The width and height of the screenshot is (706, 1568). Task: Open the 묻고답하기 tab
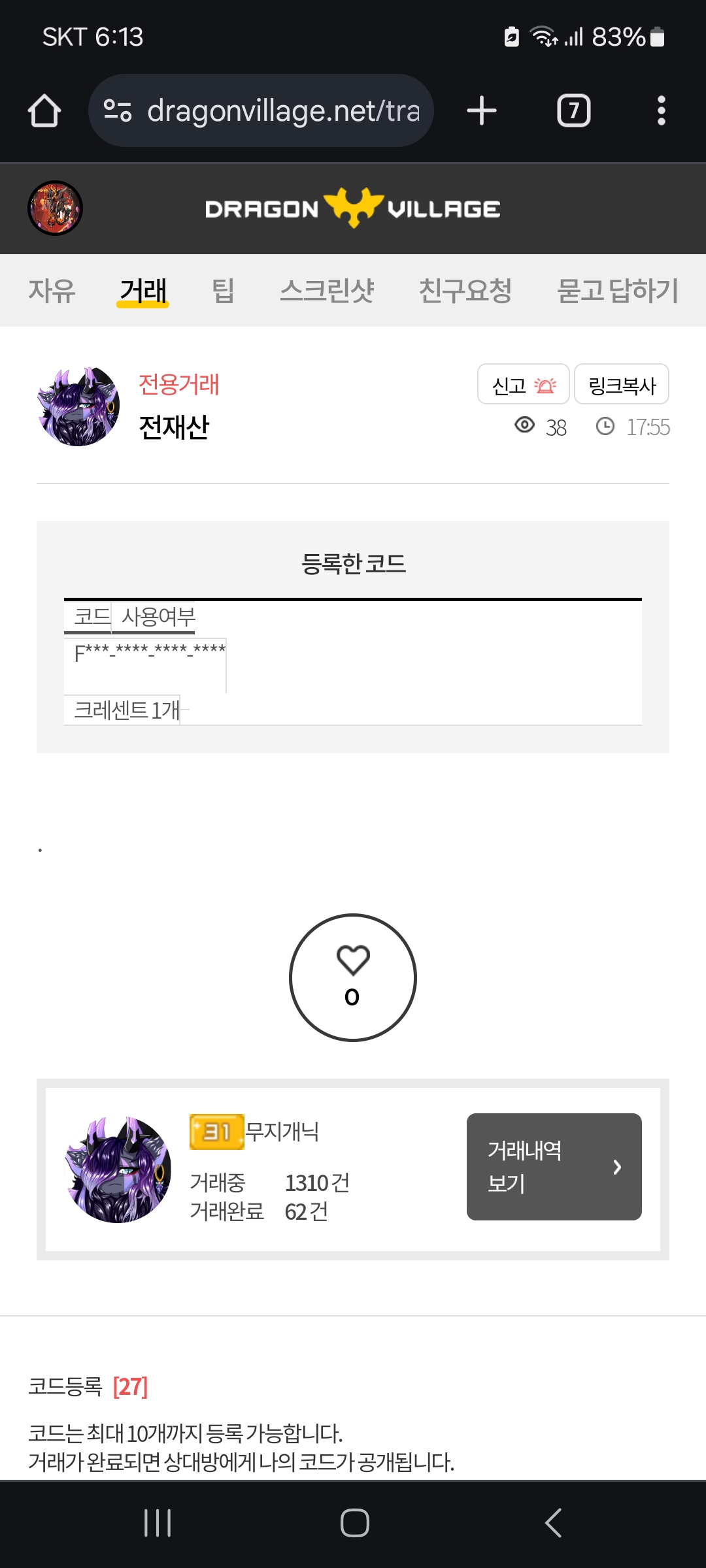click(617, 291)
